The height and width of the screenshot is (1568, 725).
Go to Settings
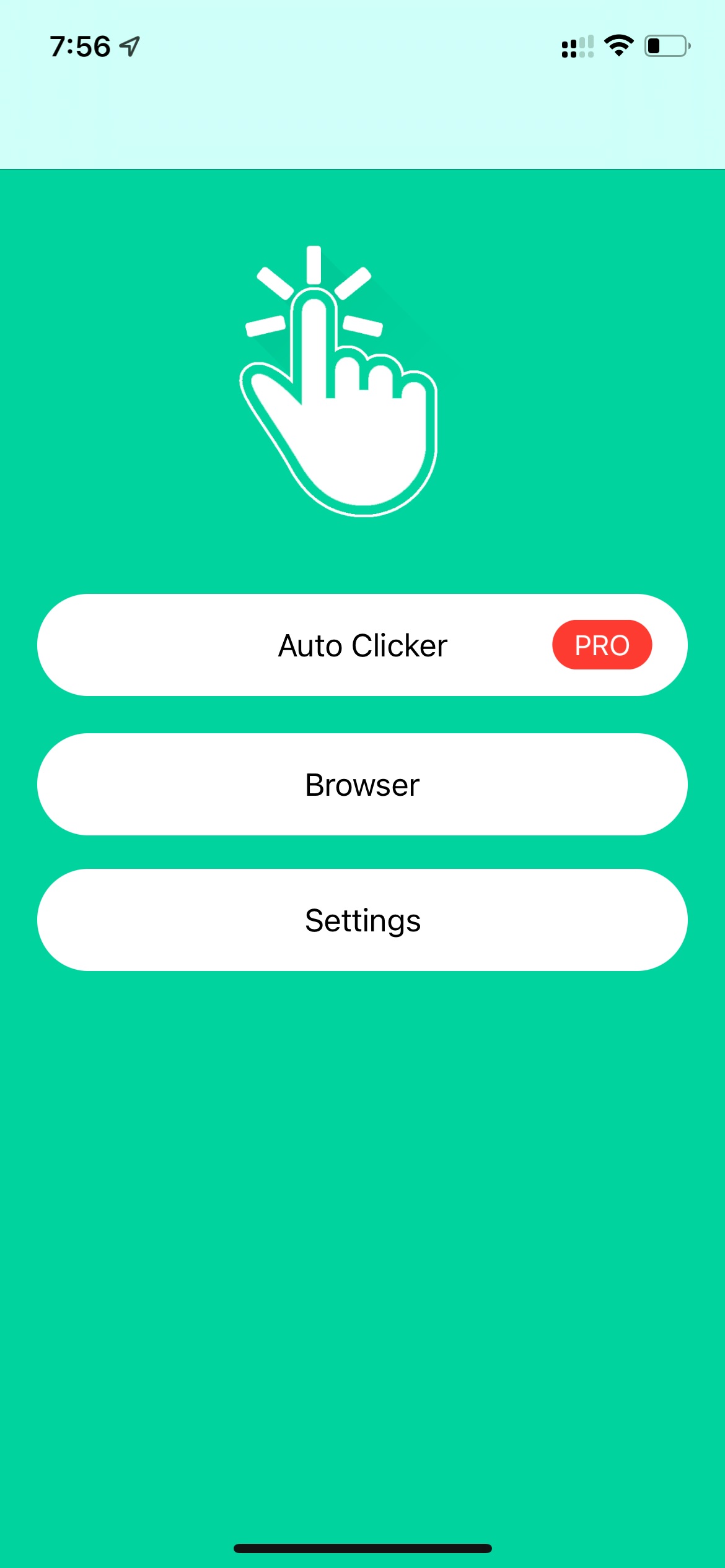(x=362, y=920)
